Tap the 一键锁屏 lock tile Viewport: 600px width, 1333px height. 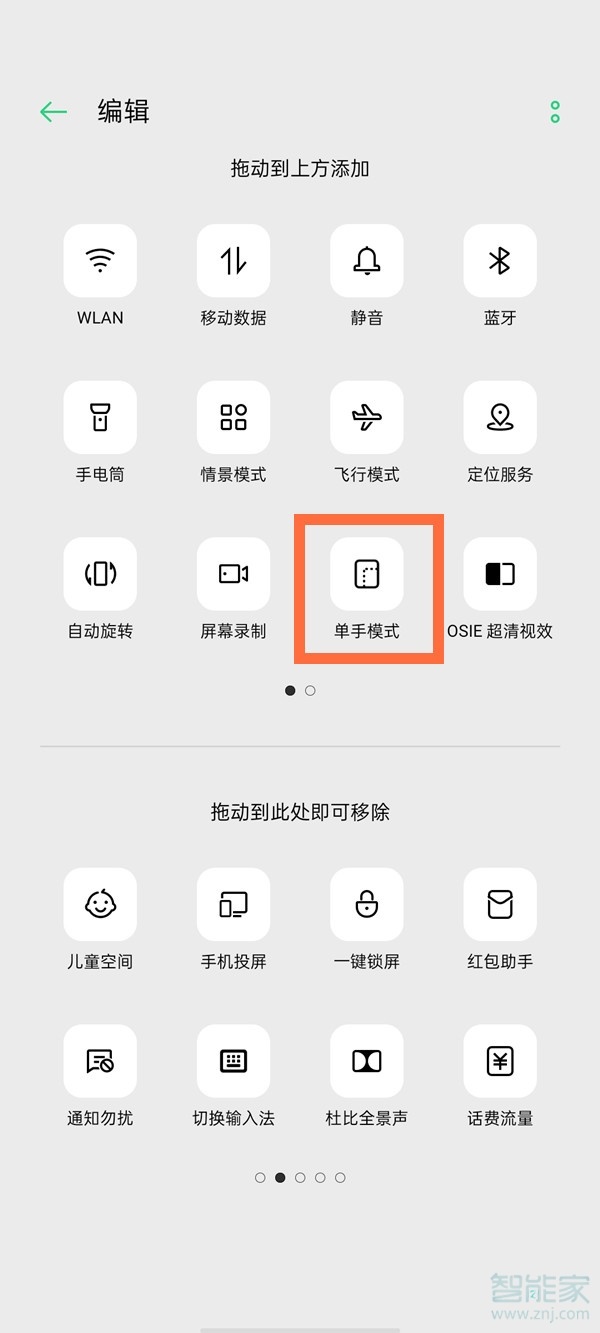tap(367, 904)
